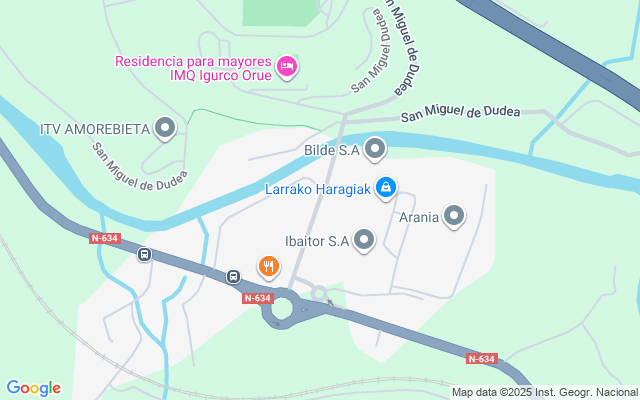Open the Larrako Haragiak shop marker
640x400 pixels.
pyautogui.click(x=387, y=187)
